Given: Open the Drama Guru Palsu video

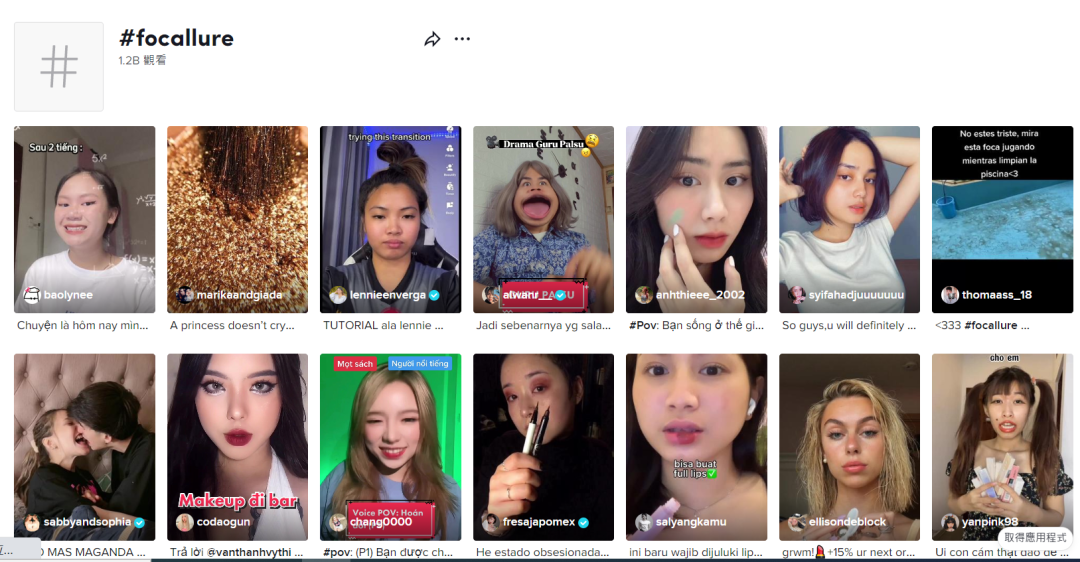Looking at the screenshot, I should [544, 218].
